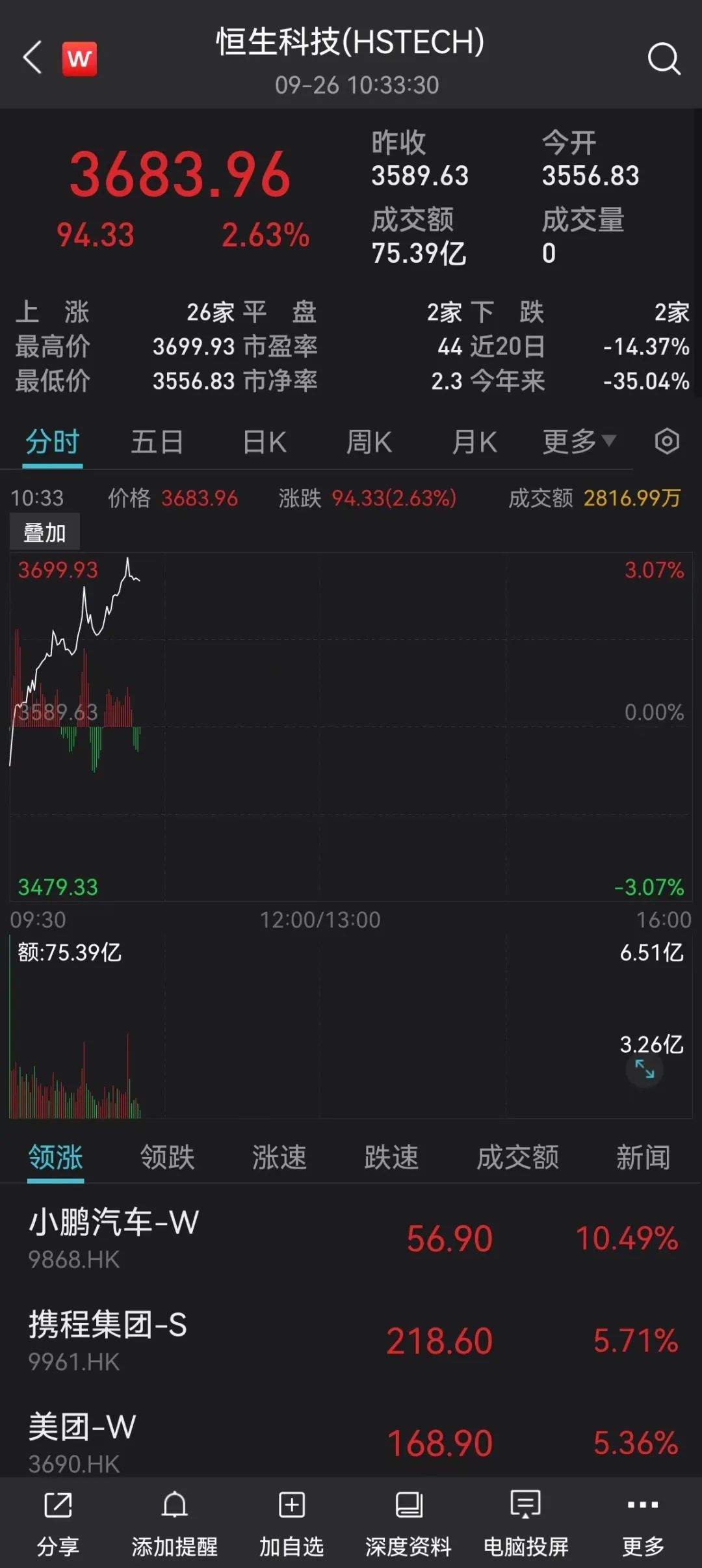Select the 月K chart tab

pyautogui.click(x=474, y=442)
